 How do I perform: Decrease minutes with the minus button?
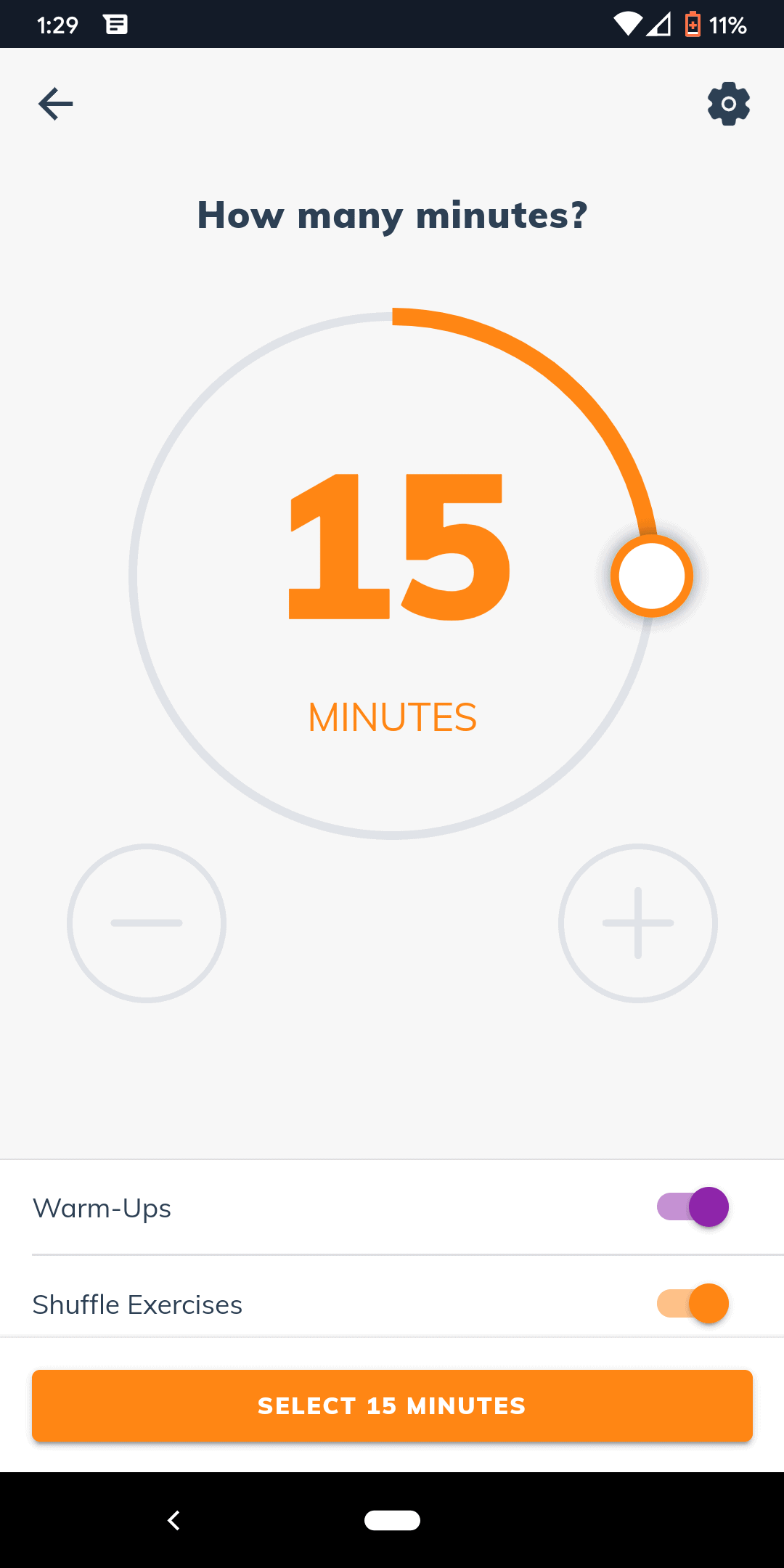[147, 923]
